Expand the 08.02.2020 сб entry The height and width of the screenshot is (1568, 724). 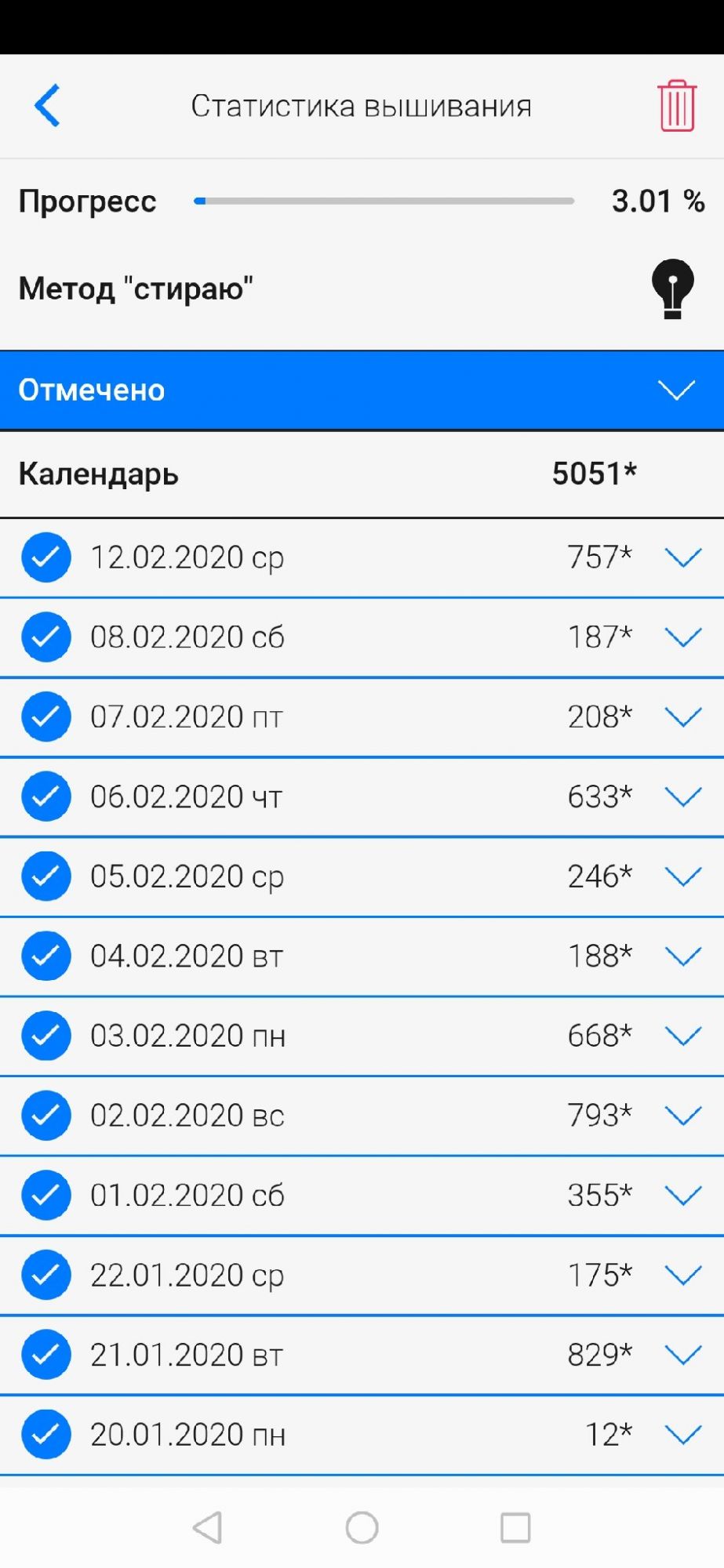682,637
